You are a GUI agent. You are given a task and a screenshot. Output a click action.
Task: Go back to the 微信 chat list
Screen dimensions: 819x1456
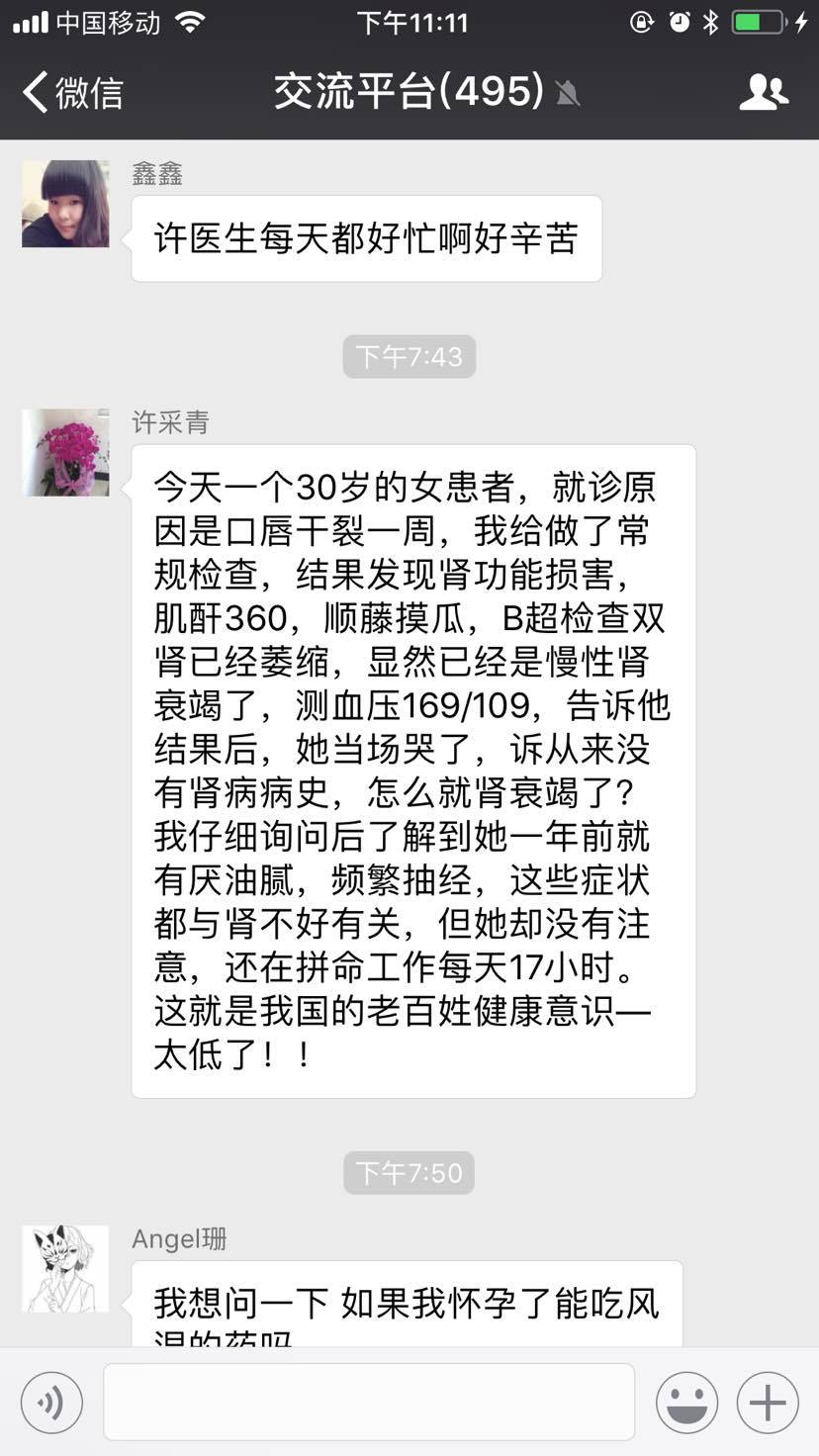click(71, 92)
